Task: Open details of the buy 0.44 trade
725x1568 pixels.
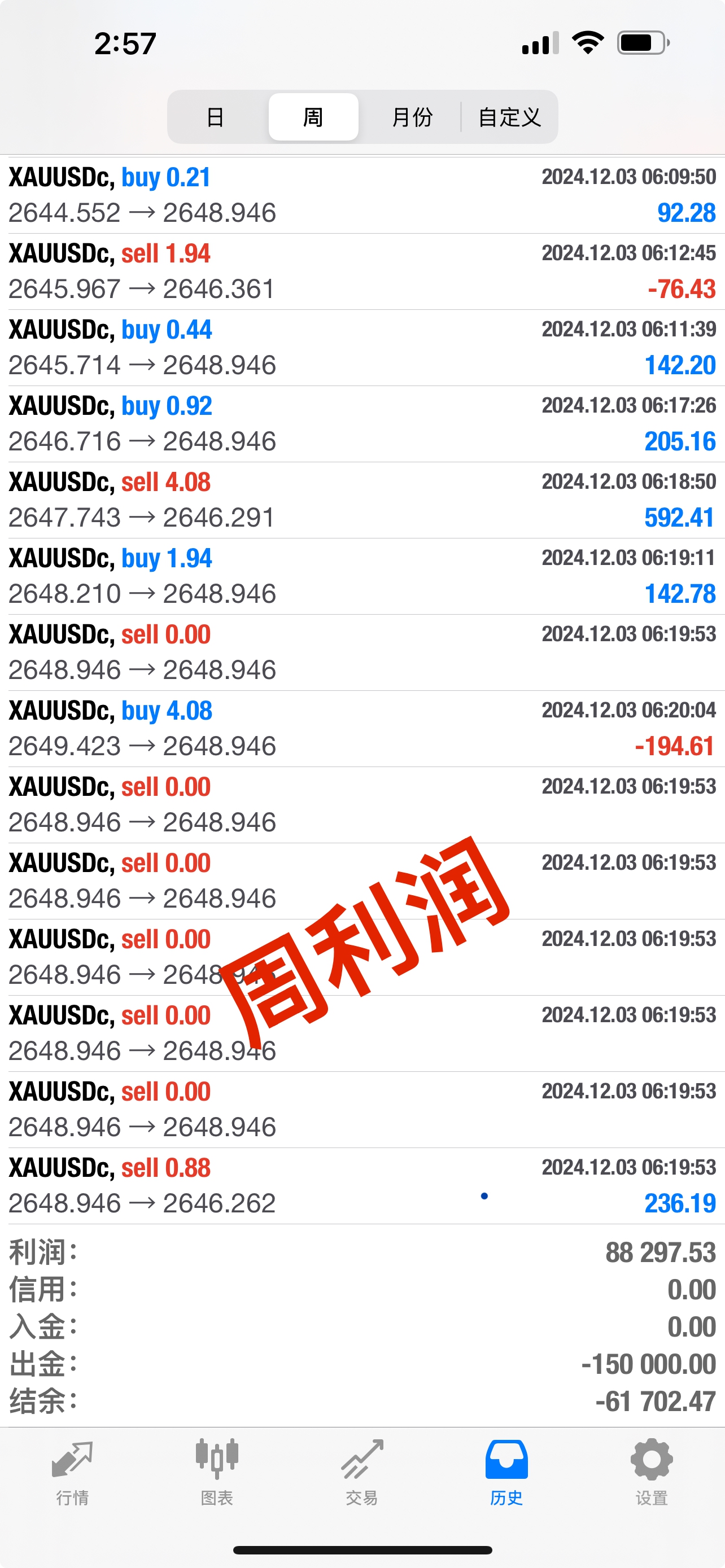Action: 362,348
